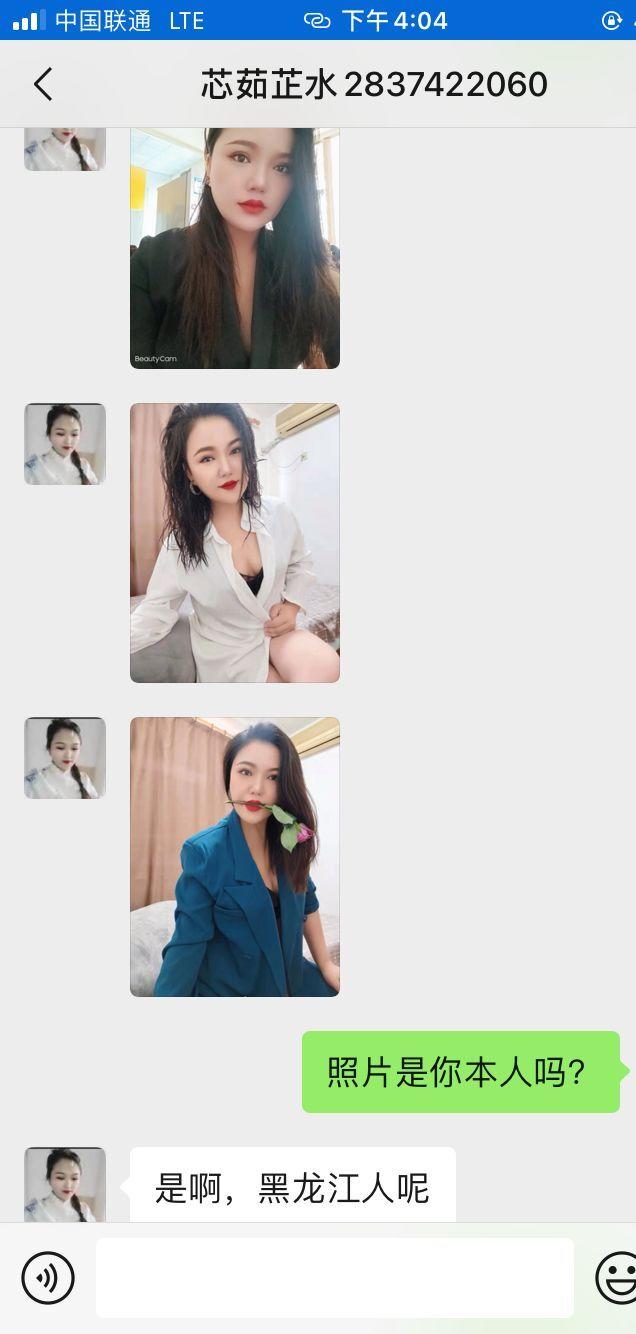Open the emoji picker

point(617,1277)
